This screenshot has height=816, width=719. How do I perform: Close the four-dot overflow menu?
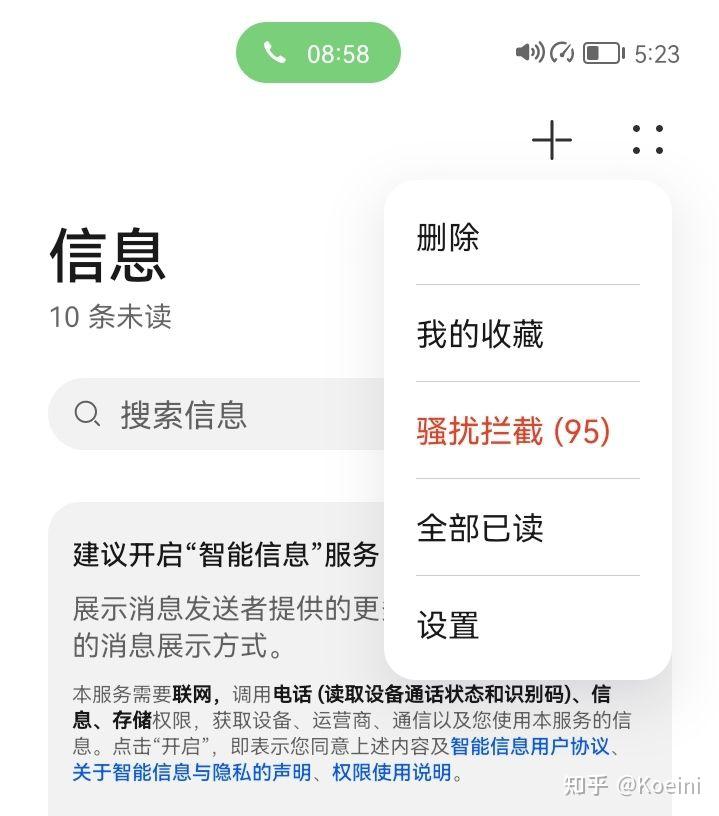(x=648, y=140)
